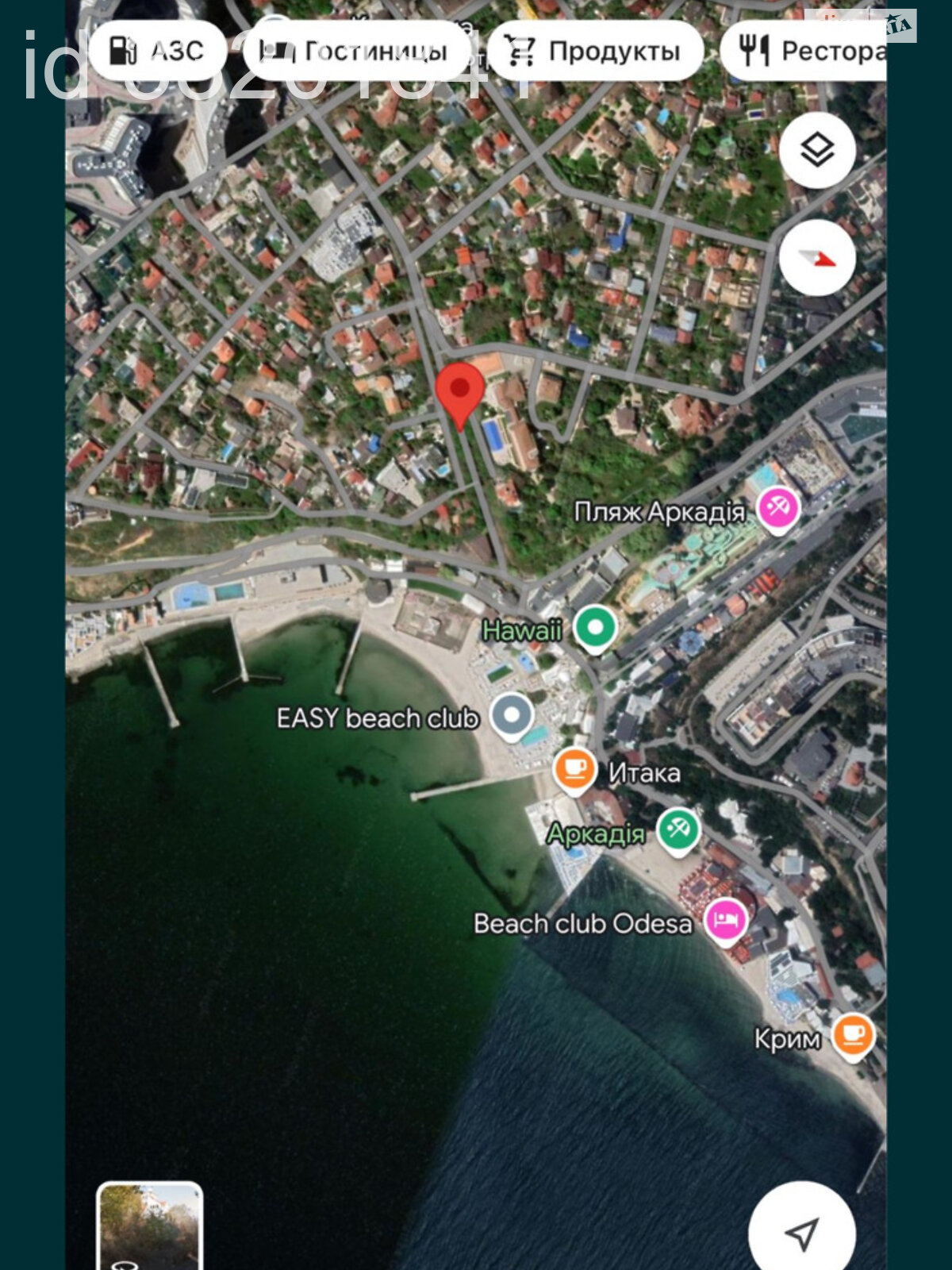
Task: Open the Аркадія beach marker
Action: (678, 829)
